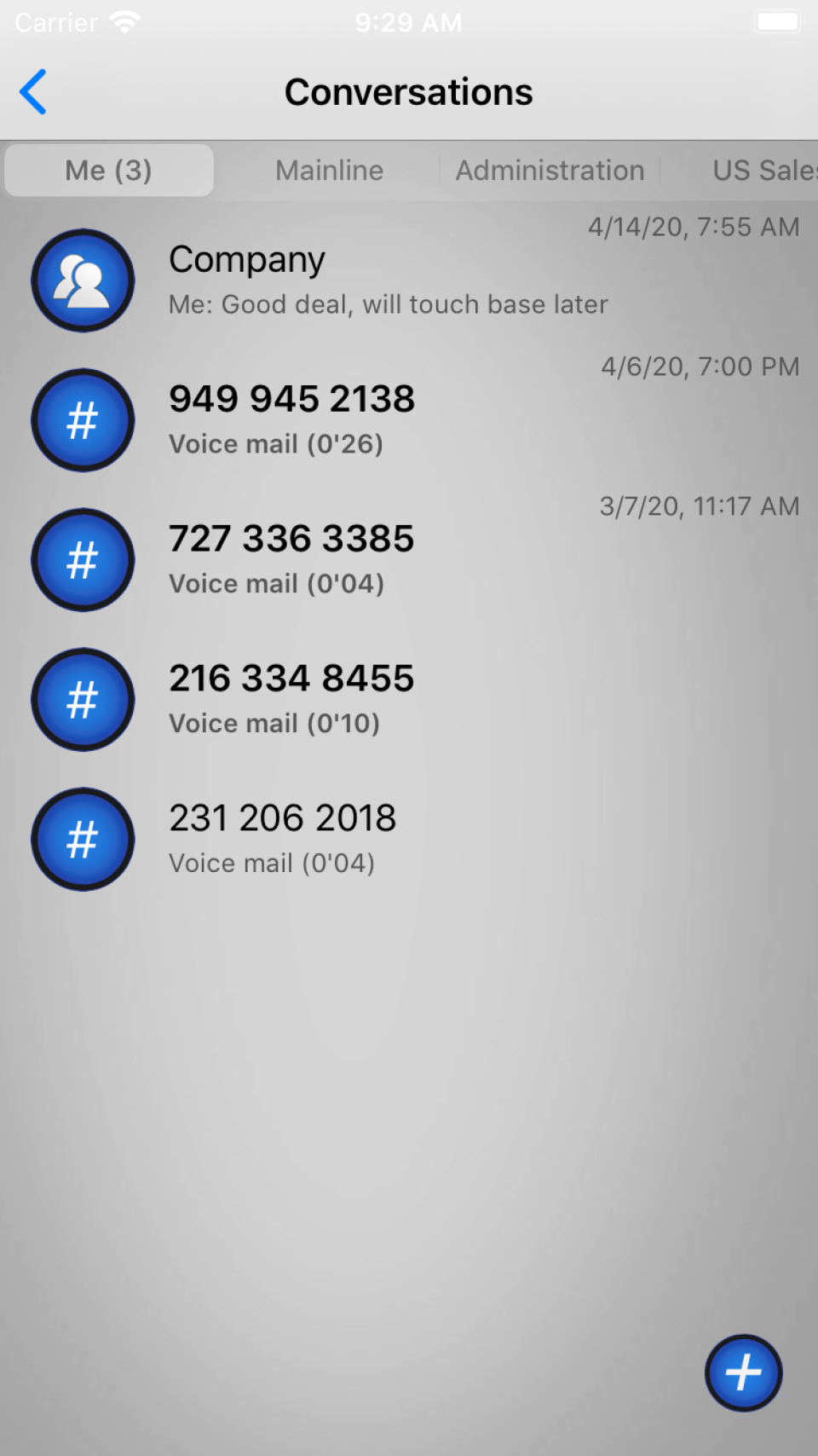Viewport: 818px width, 1456px height.
Task: Switch to the Administration tab
Action: tap(550, 170)
